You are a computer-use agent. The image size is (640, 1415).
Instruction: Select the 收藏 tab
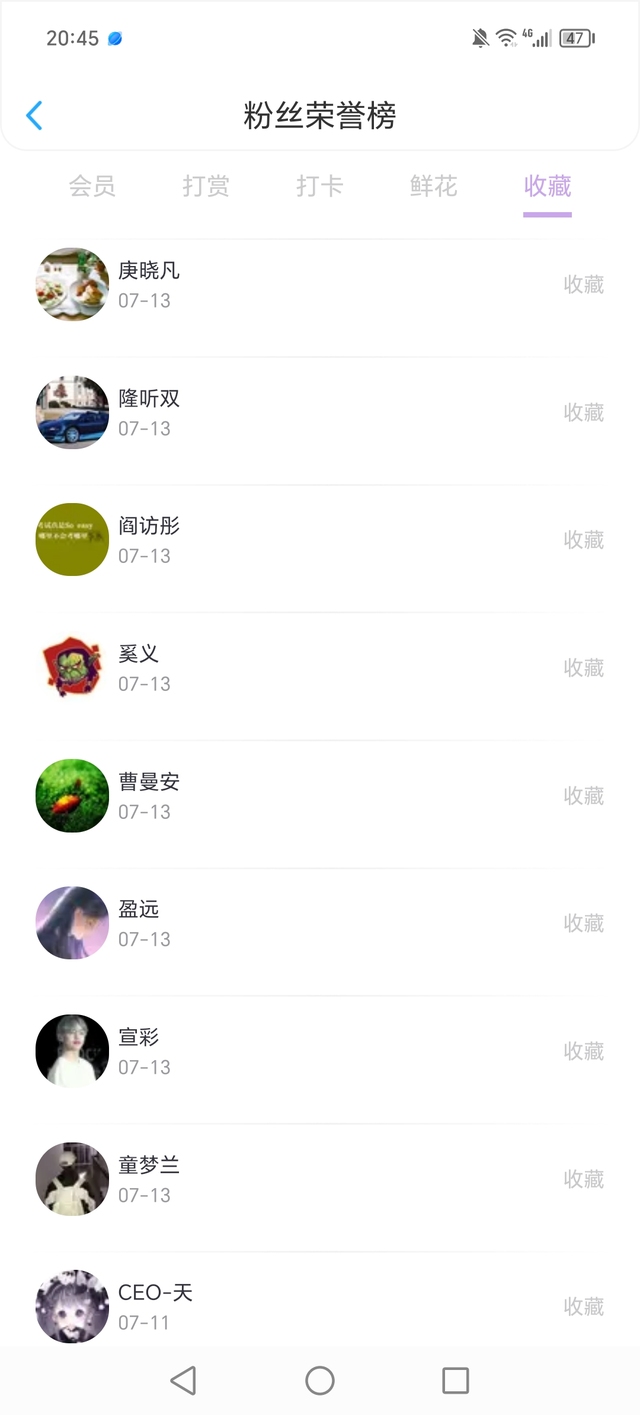click(x=547, y=186)
